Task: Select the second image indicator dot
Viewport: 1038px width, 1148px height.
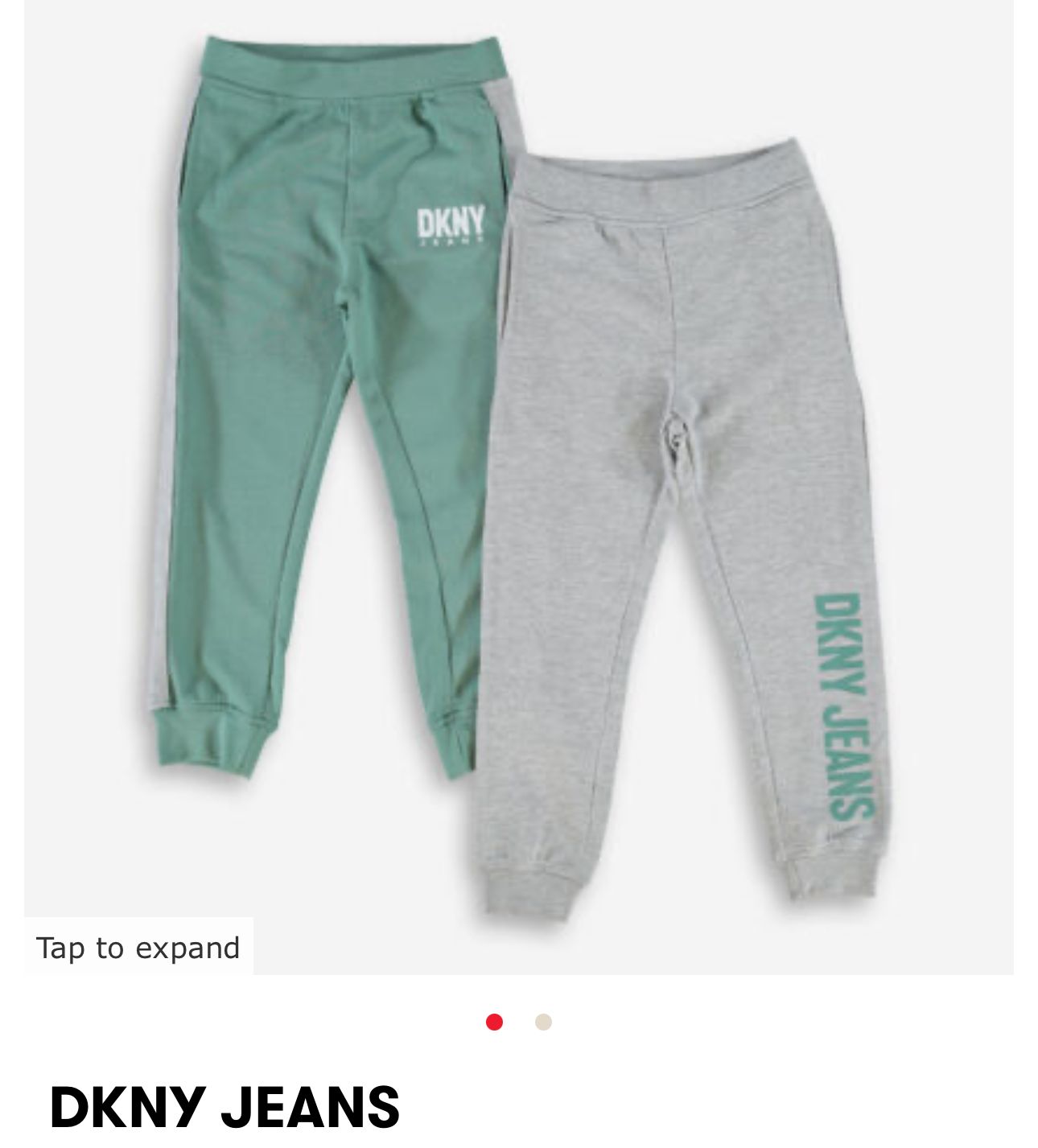Action: [x=543, y=1023]
